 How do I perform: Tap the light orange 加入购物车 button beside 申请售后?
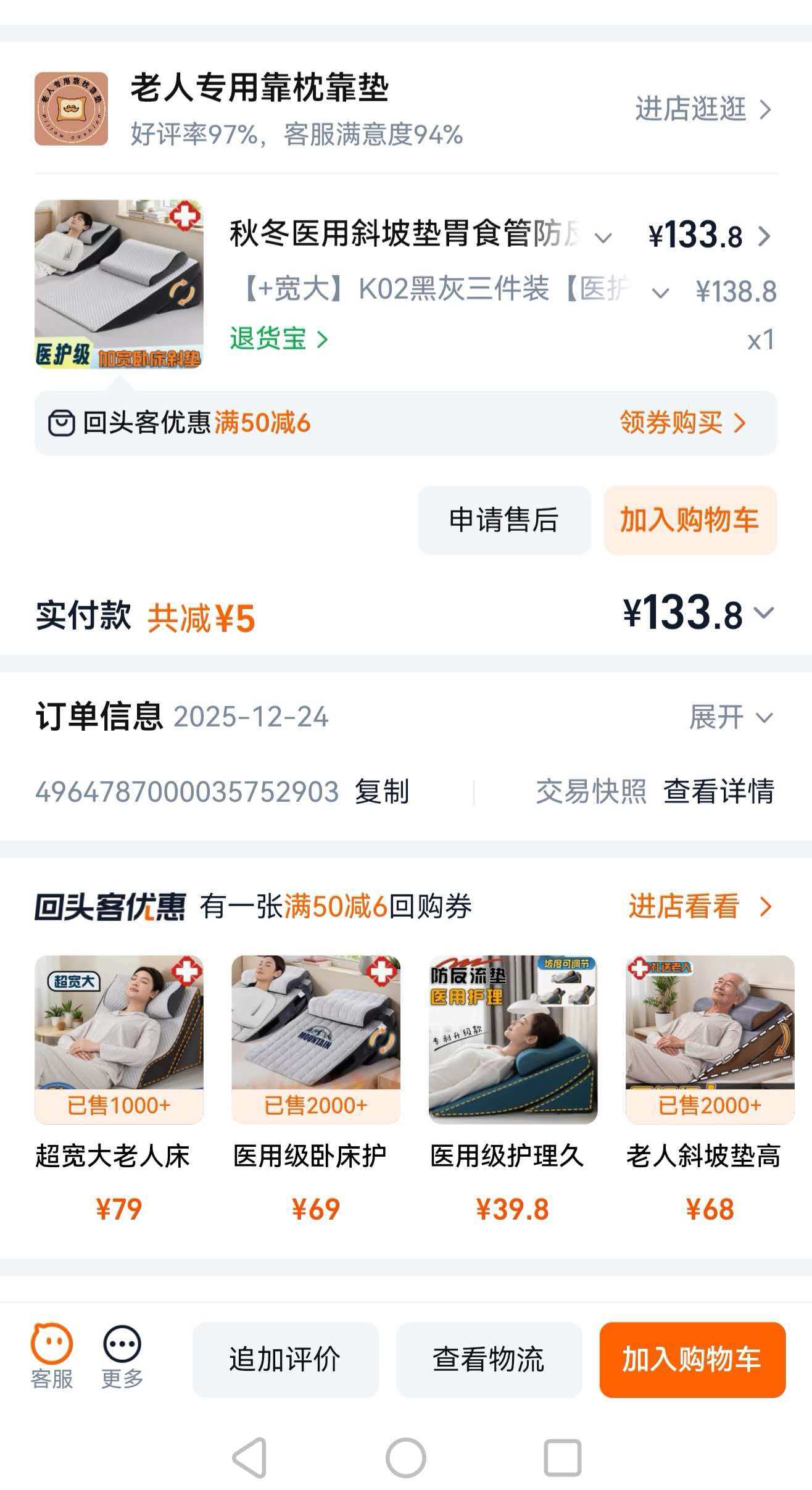tap(690, 520)
